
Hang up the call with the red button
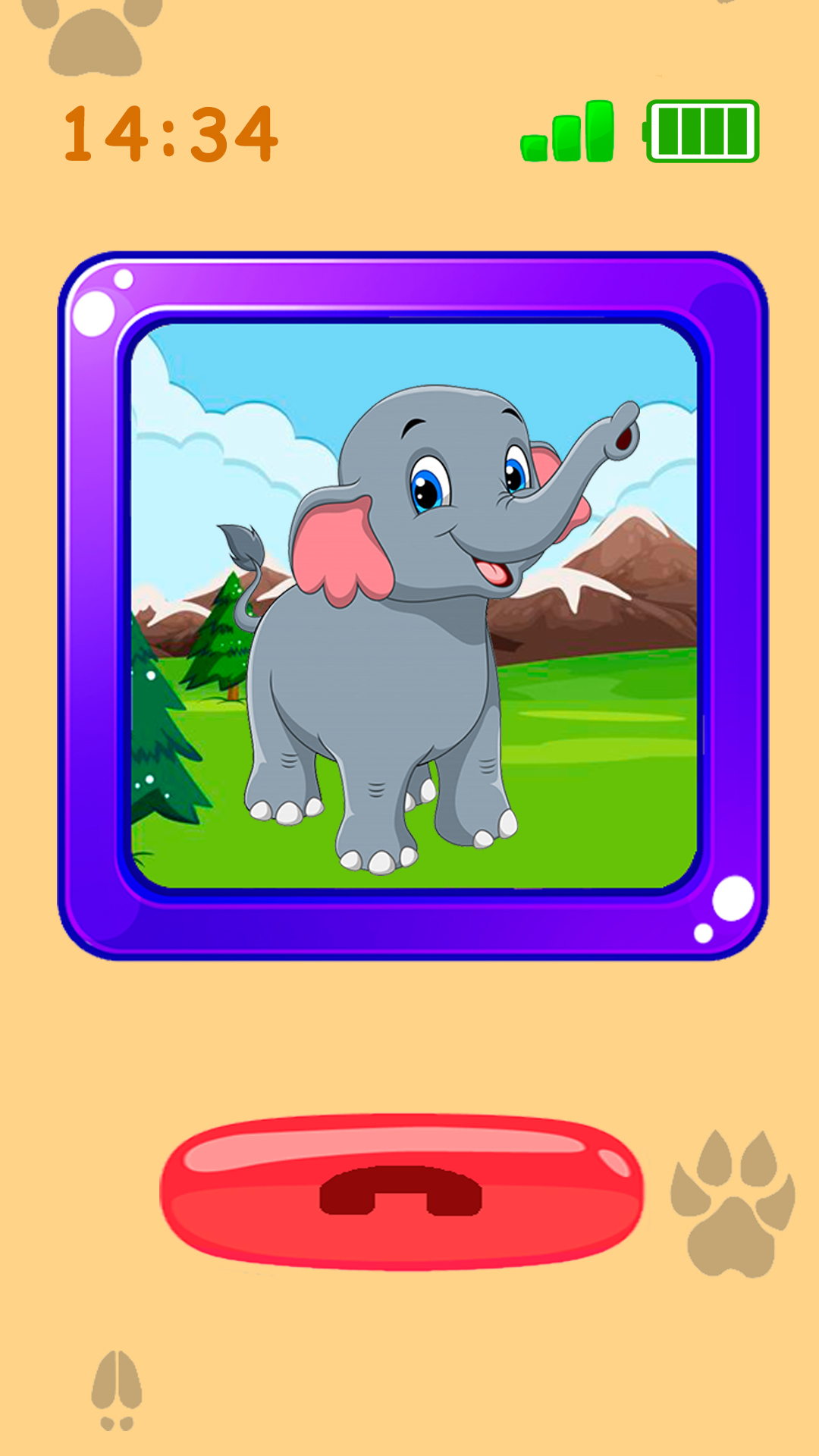402,1191
